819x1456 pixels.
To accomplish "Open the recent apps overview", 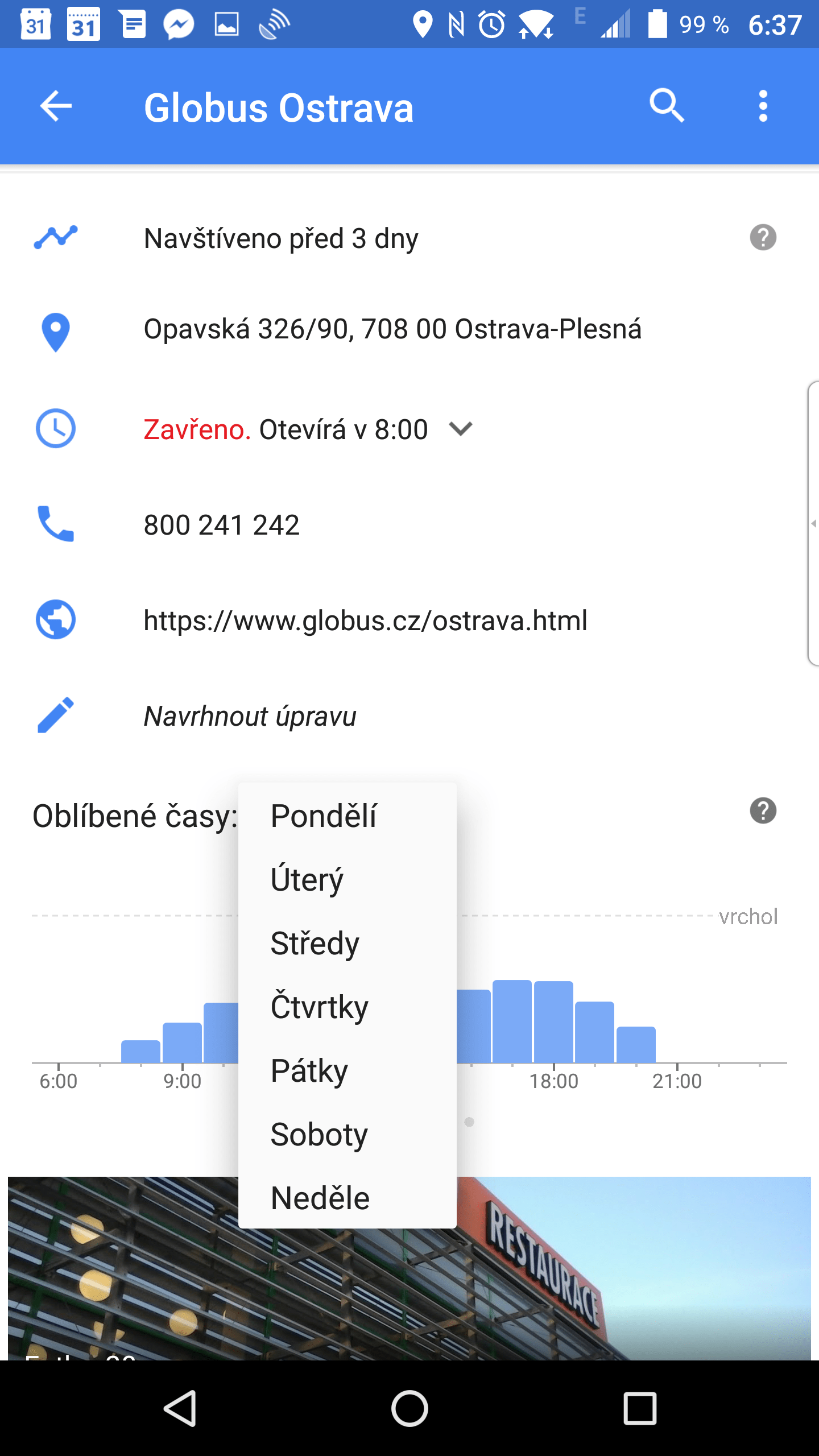I will (x=640, y=1409).
